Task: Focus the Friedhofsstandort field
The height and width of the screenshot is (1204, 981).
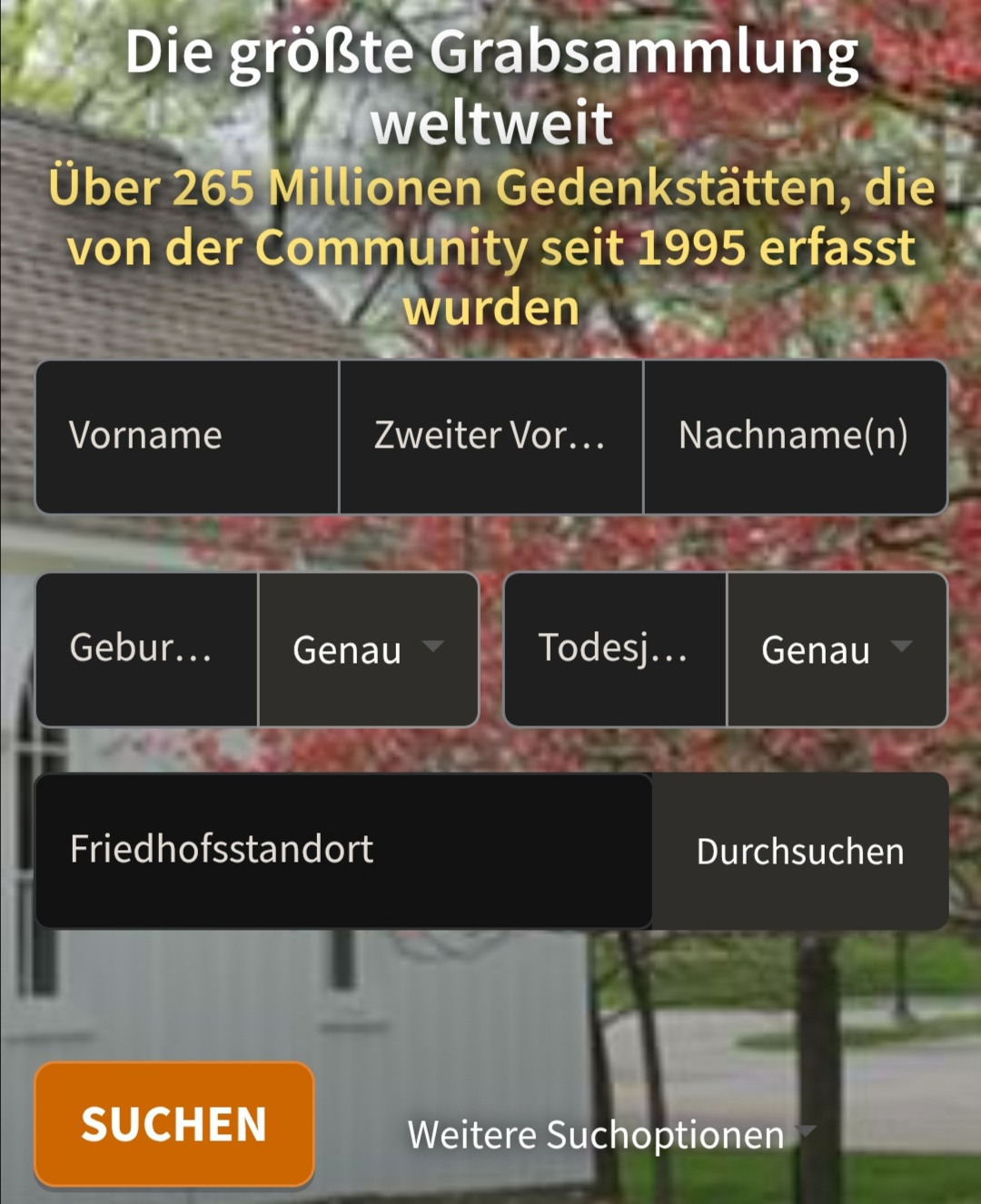Action: [342, 851]
